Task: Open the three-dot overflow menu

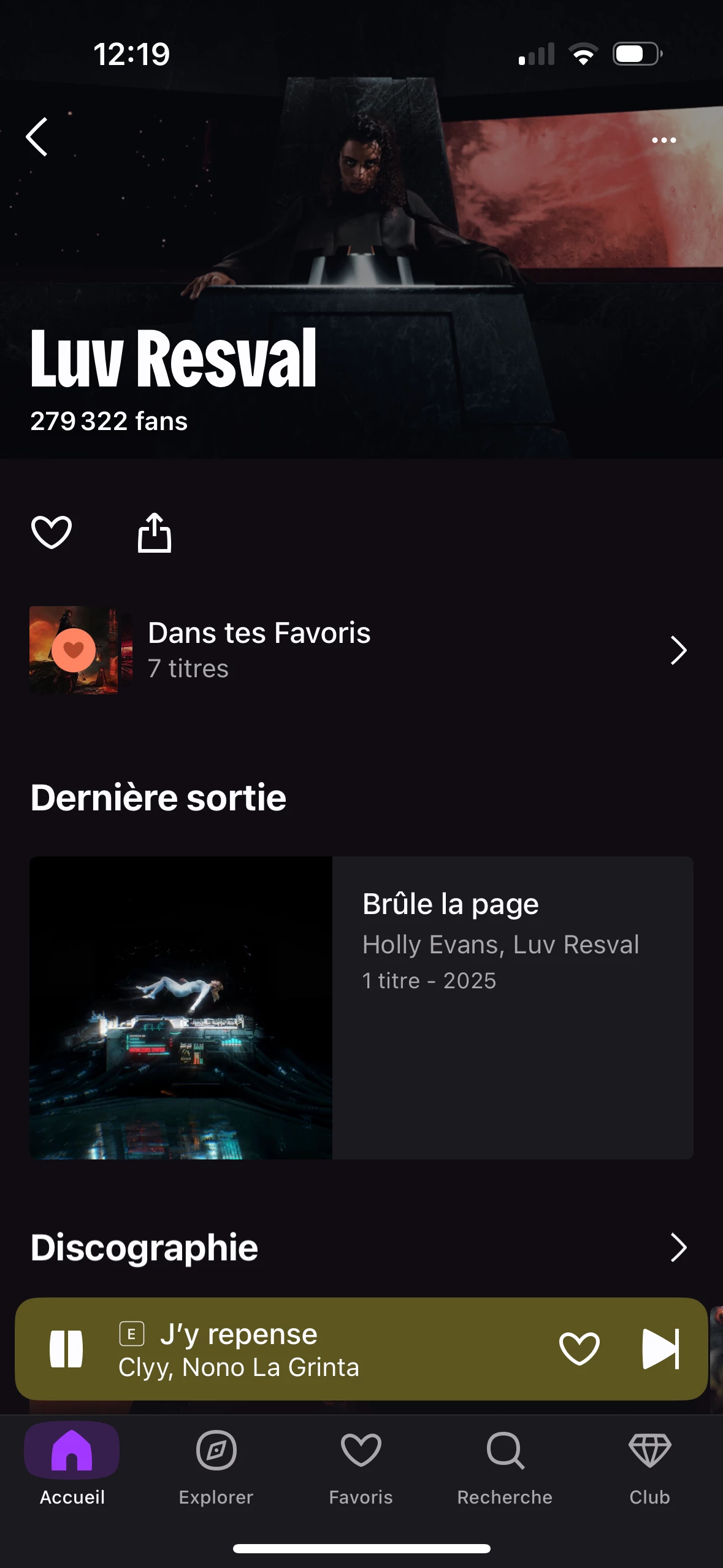Action: click(664, 140)
